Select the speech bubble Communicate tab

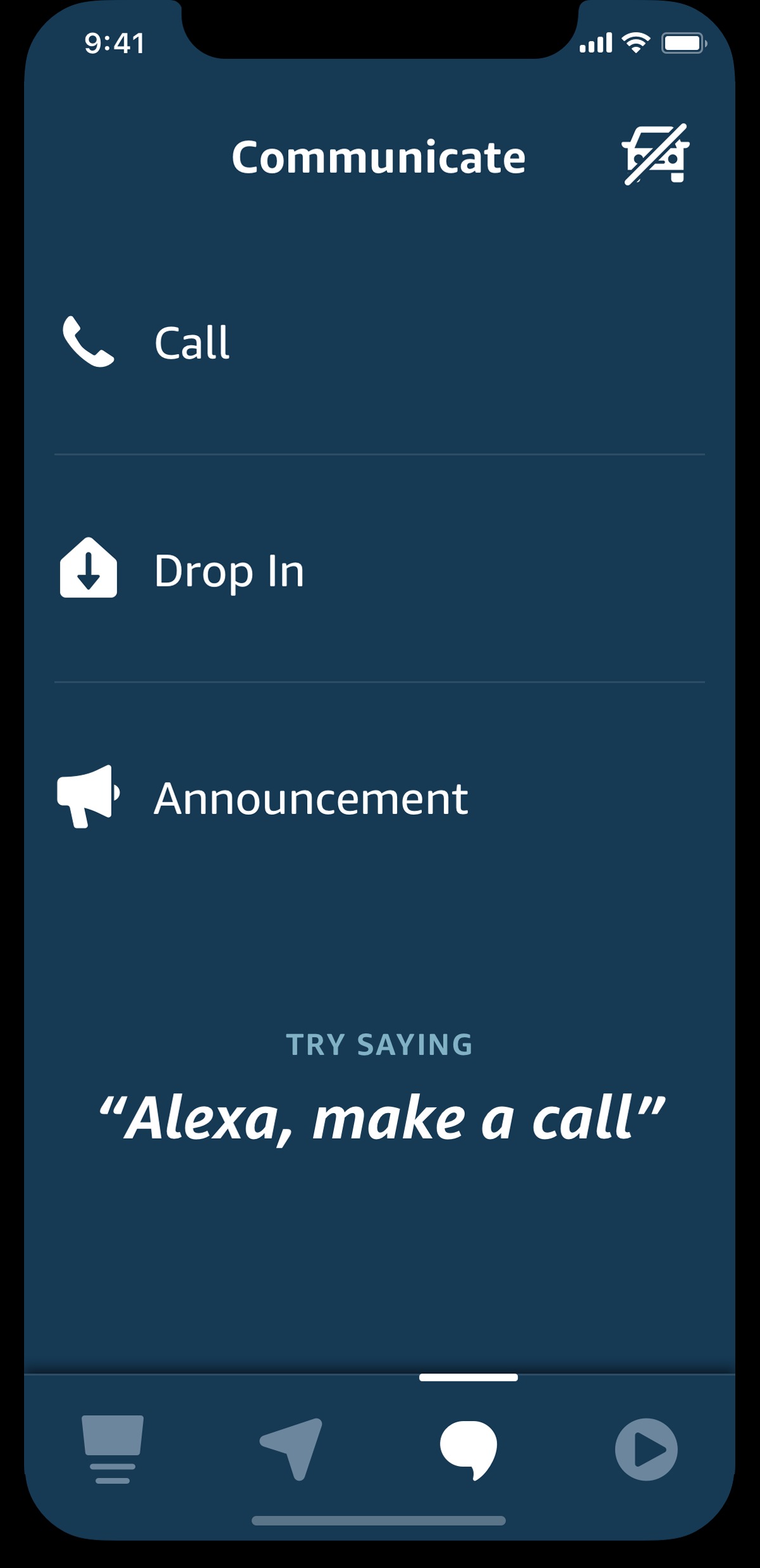tap(469, 1448)
